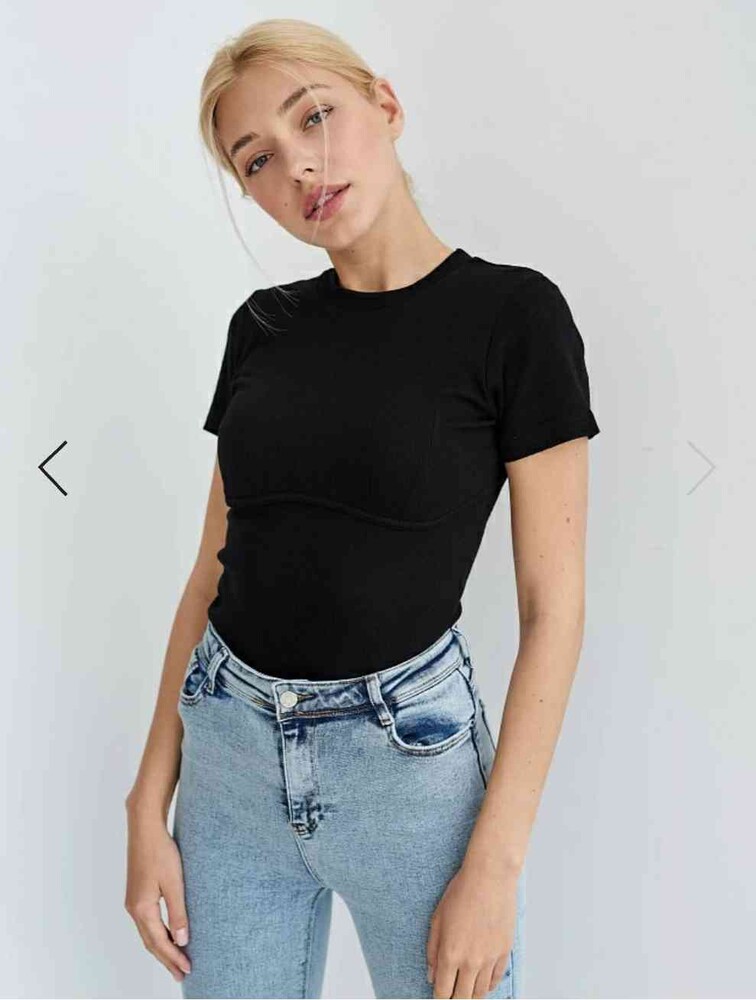
Task: Show the next product photo
Action: pos(701,468)
